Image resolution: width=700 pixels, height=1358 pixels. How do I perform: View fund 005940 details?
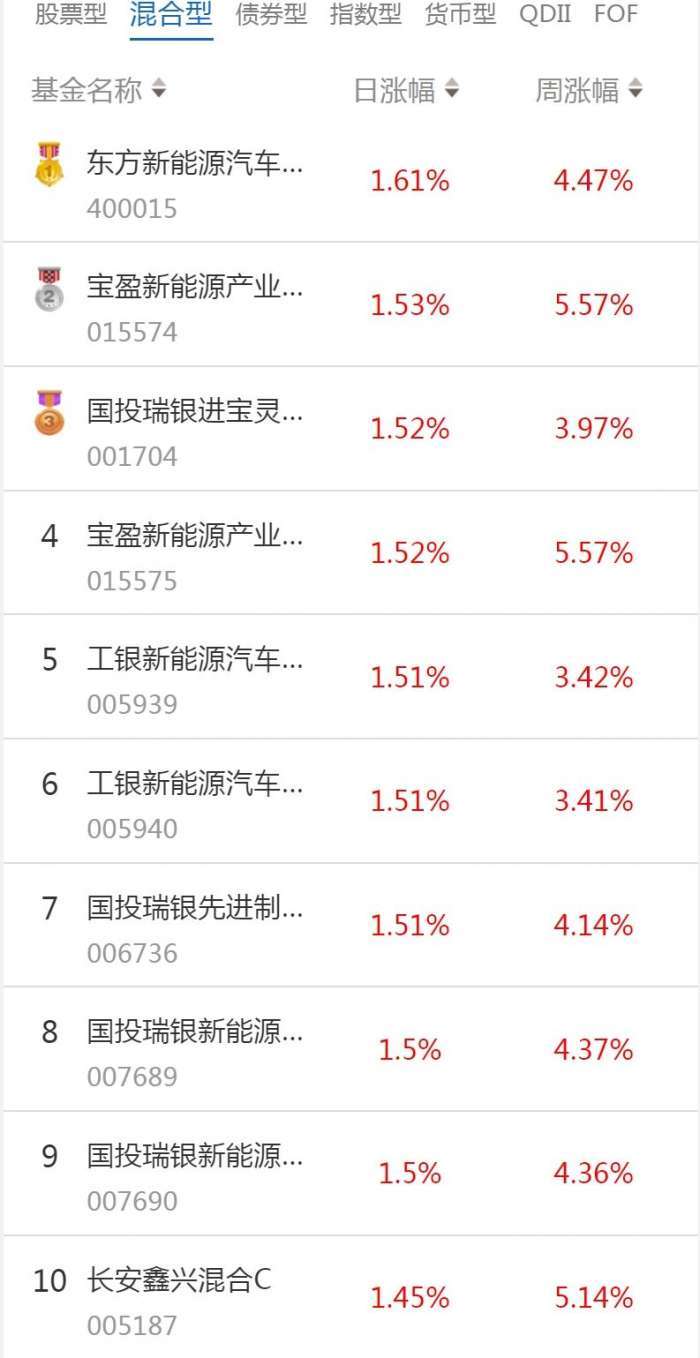194,801
